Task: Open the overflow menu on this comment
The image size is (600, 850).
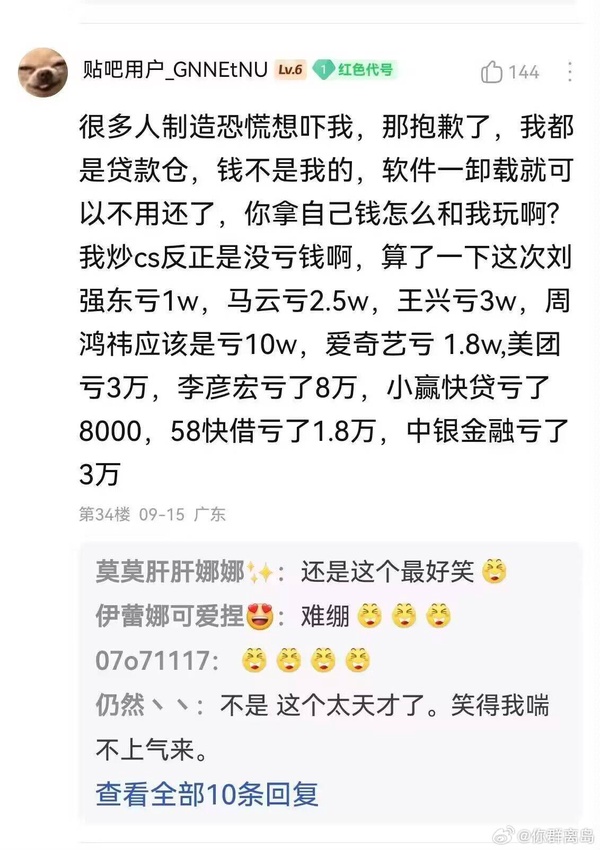Action: point(570,72)
